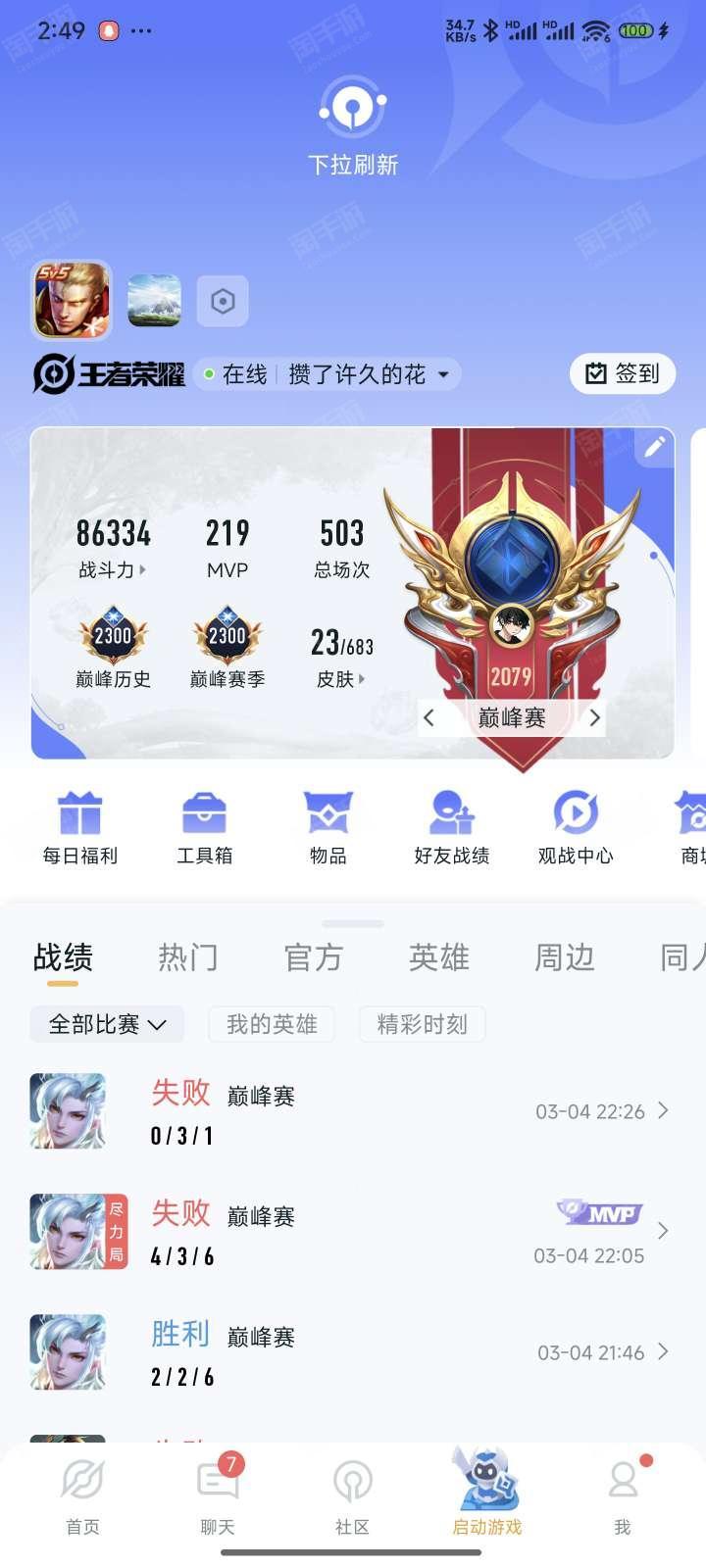Image resolution: width=706 pixels, height=1568 pixels.
Task: Open 物品 items
Action: point(328,827)
